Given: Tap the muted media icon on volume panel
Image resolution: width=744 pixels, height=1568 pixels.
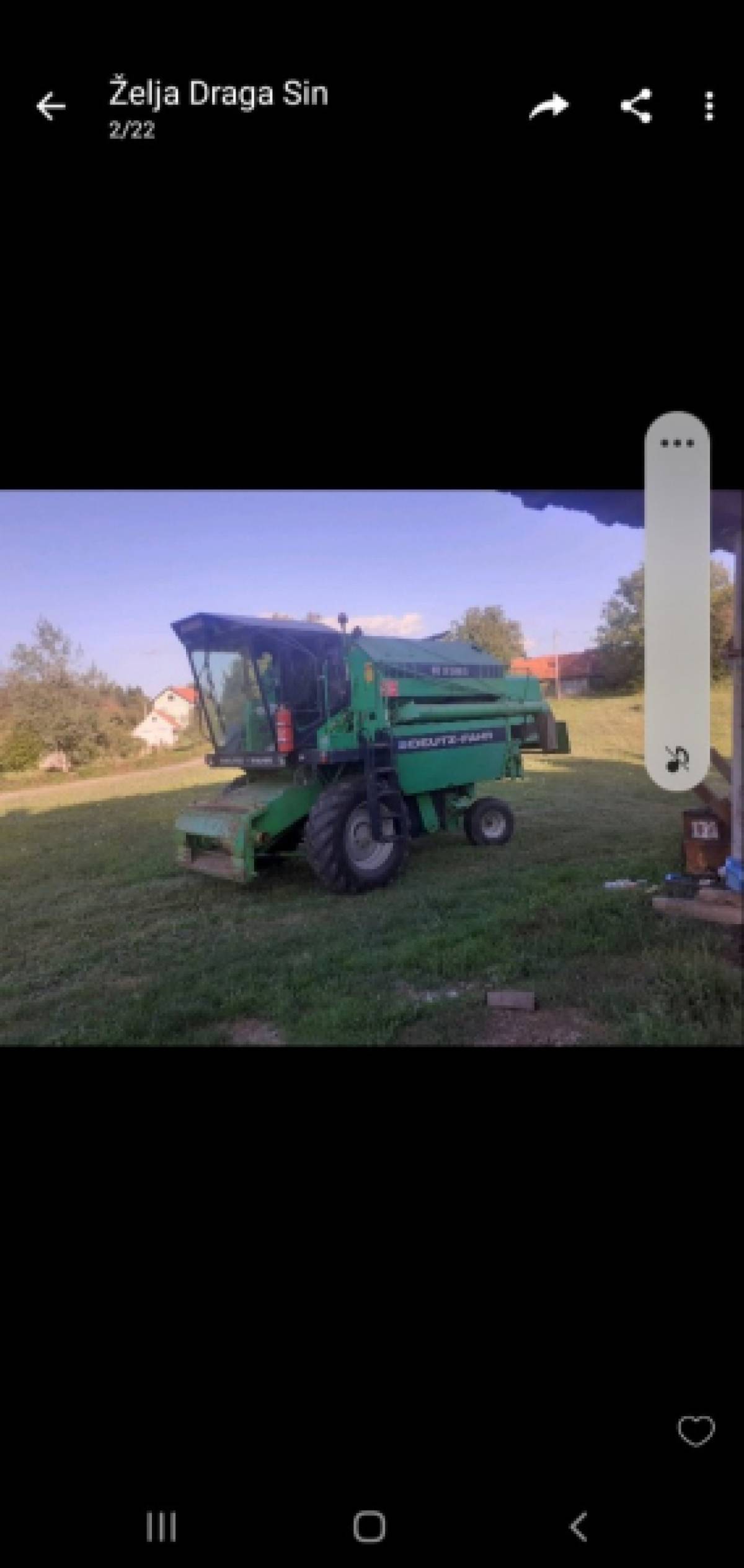Looking at the screenshot, I should coord(677,759).
